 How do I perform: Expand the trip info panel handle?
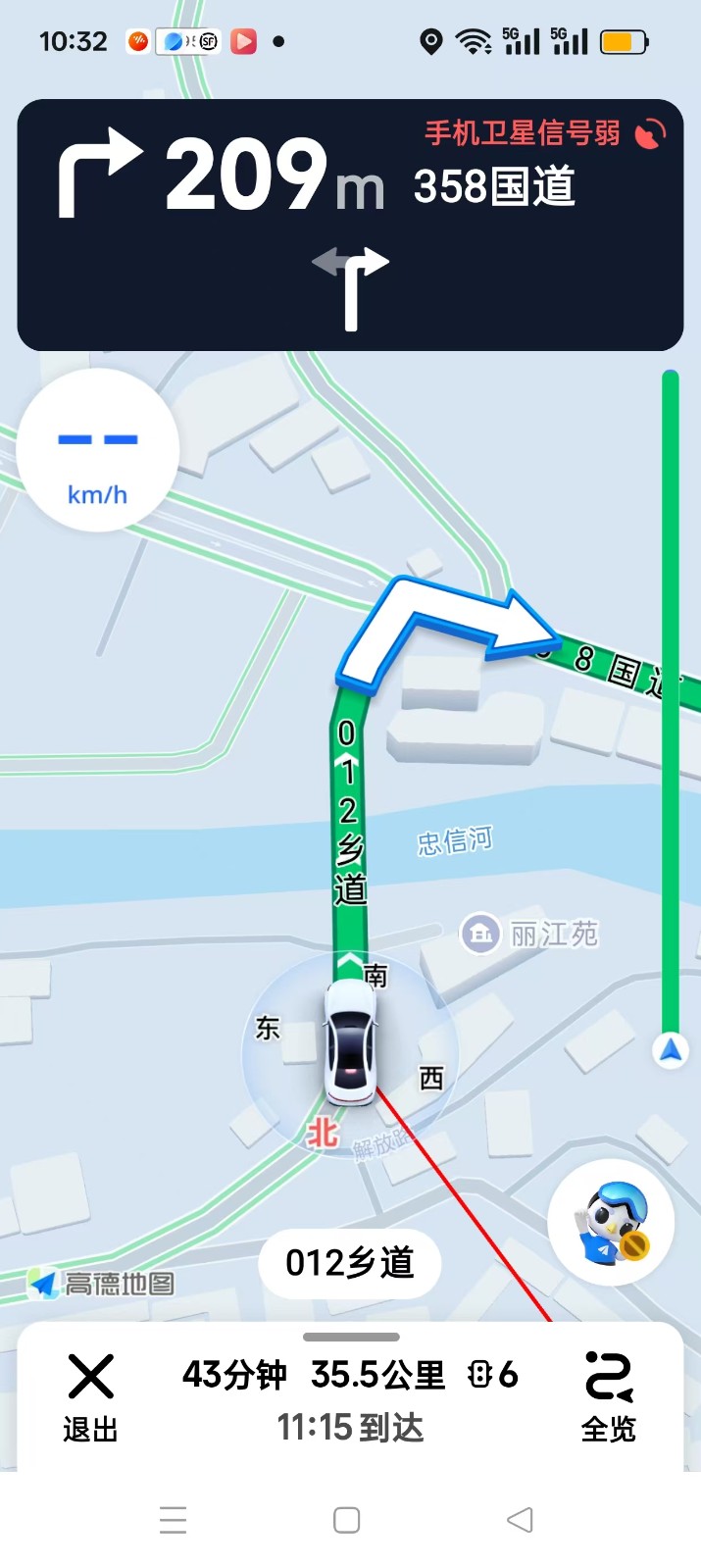[351, 1337]
